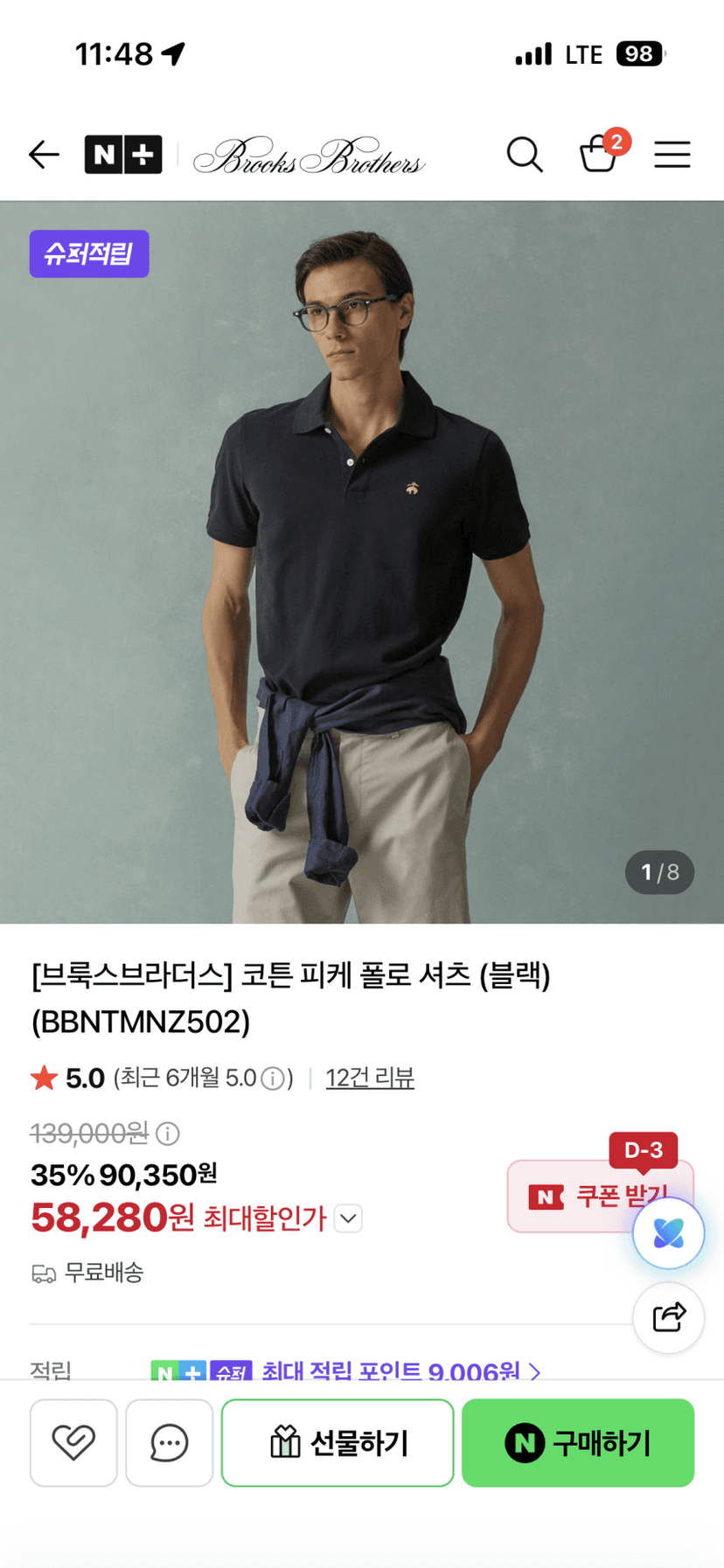
Task: View the 12건 리뷰 reviews
Action: pyautogui.click(x=370, y=1078)
